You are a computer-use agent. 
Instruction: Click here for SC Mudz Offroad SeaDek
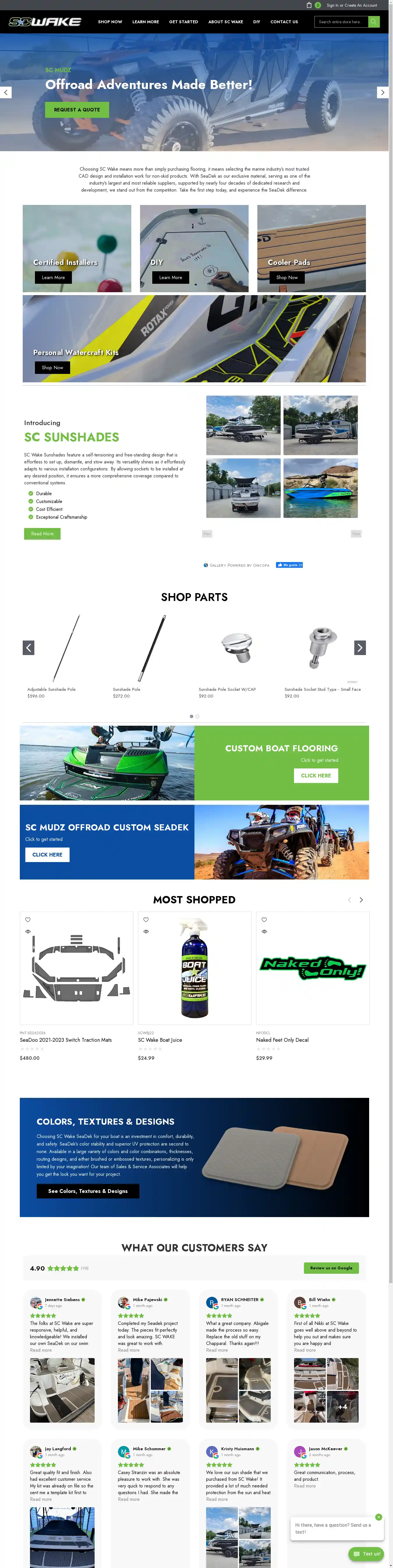(47, 855)
